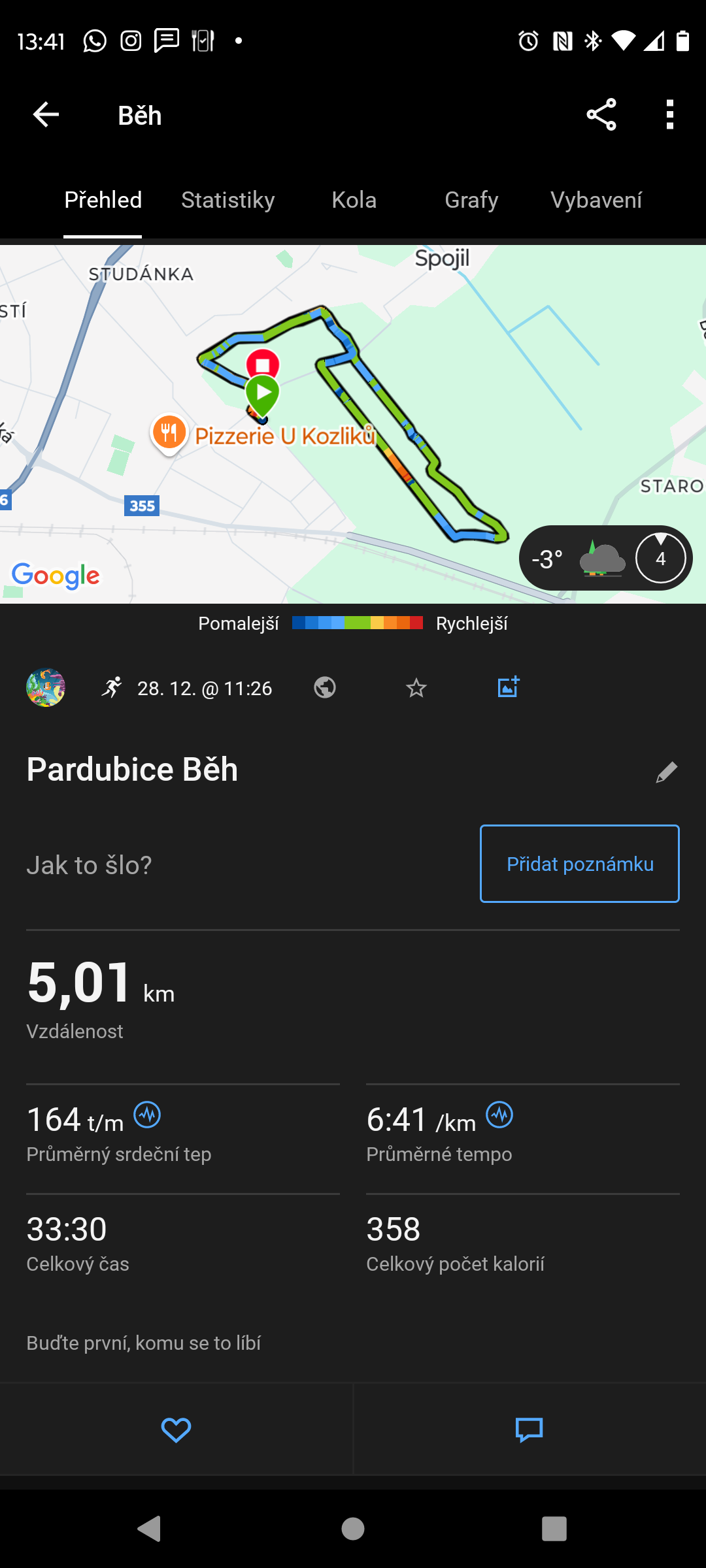Add a photo to this activity

[x=508, y=687]
